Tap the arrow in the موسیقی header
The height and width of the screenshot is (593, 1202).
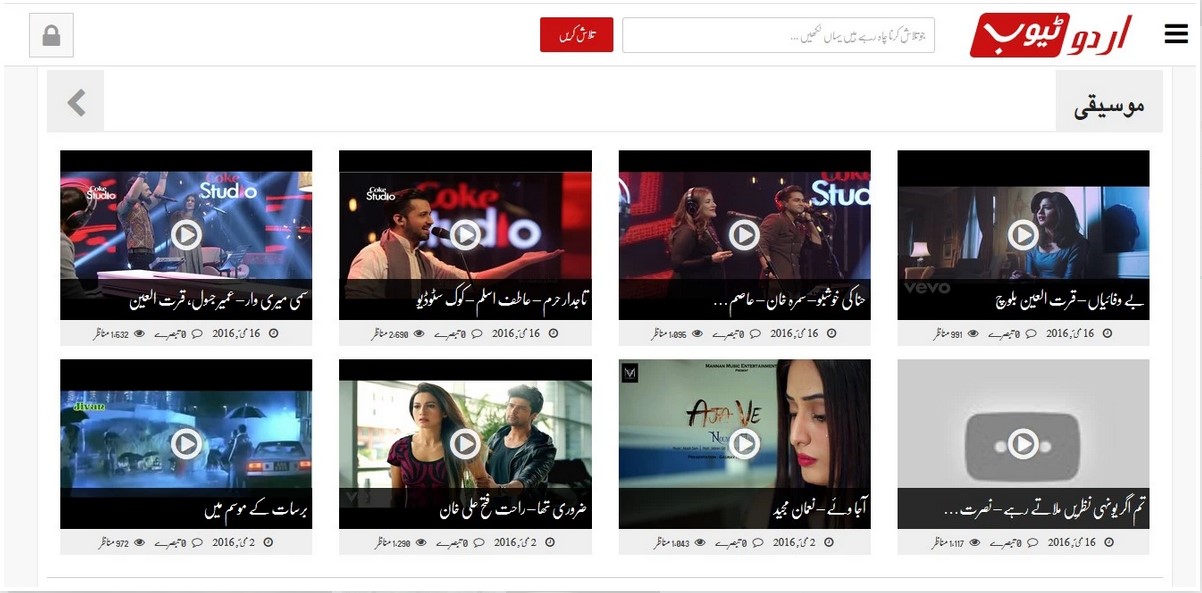76,102
